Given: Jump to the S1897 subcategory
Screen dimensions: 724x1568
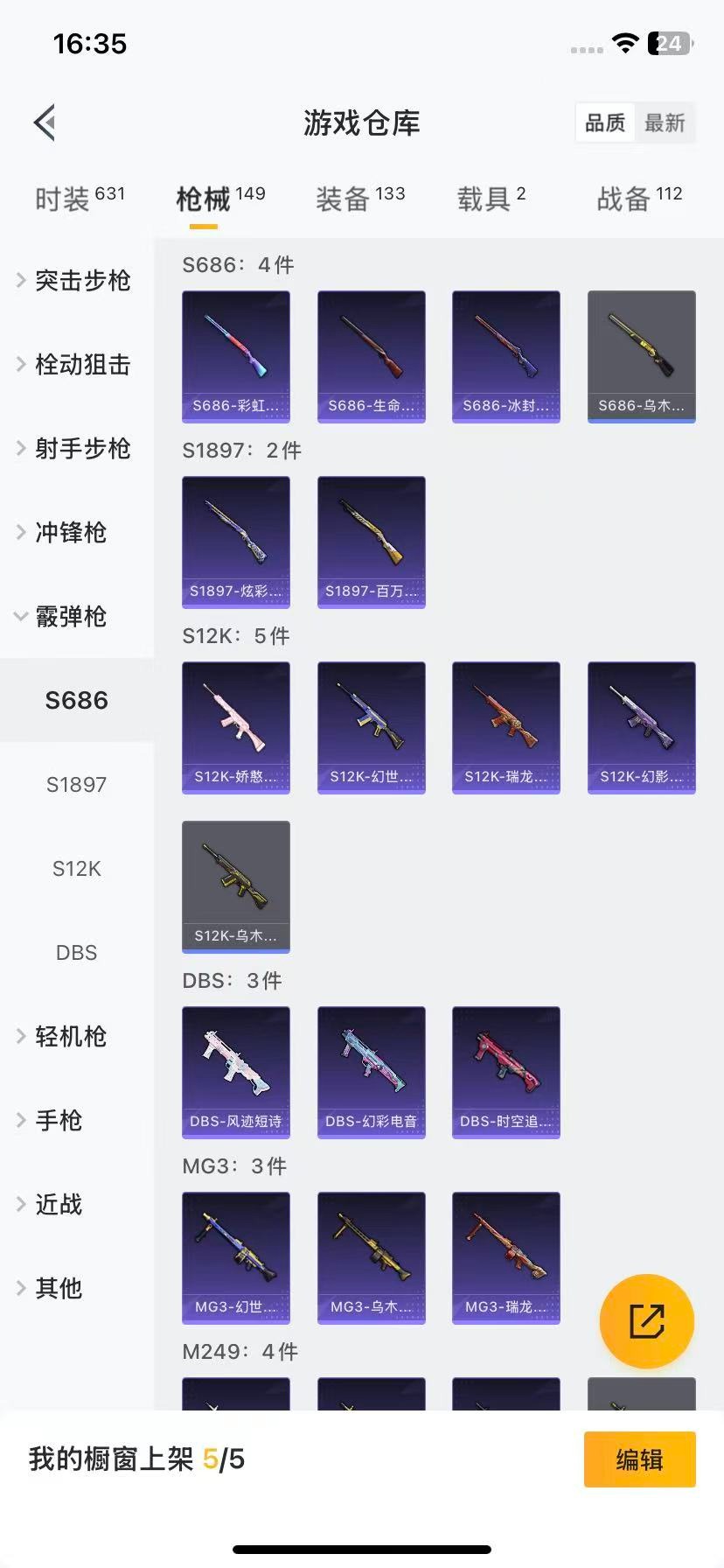Looking at the screenshot, I should pos(77,784).
